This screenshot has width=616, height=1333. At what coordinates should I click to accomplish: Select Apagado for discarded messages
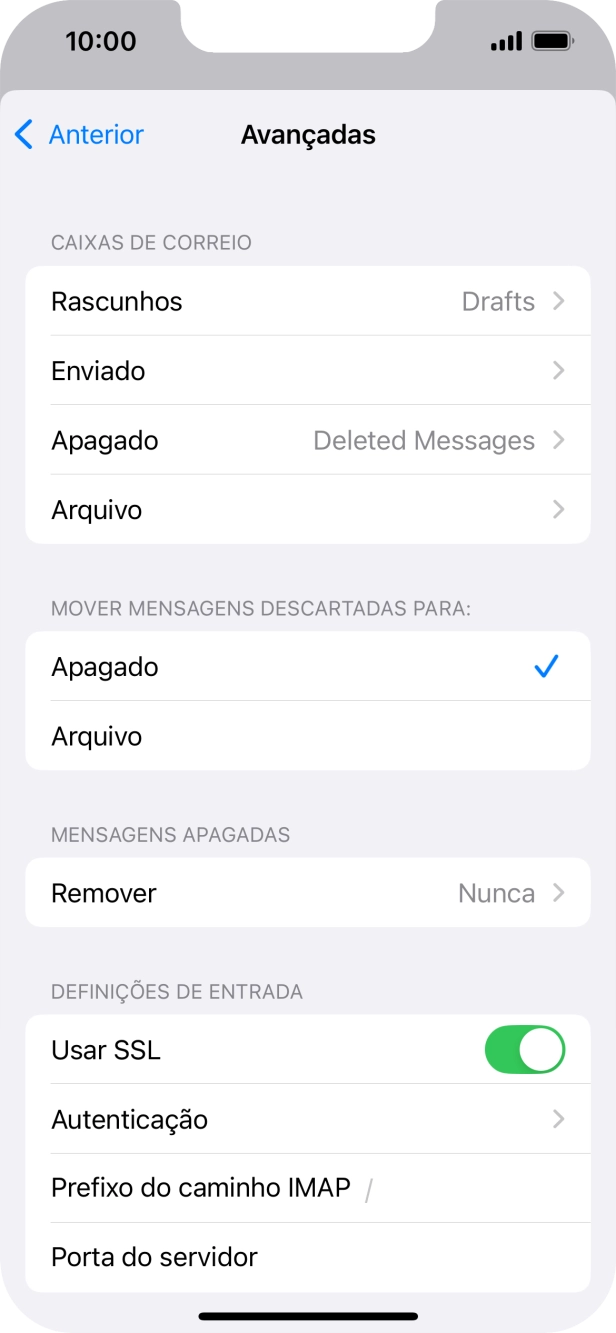pos(307,667)
